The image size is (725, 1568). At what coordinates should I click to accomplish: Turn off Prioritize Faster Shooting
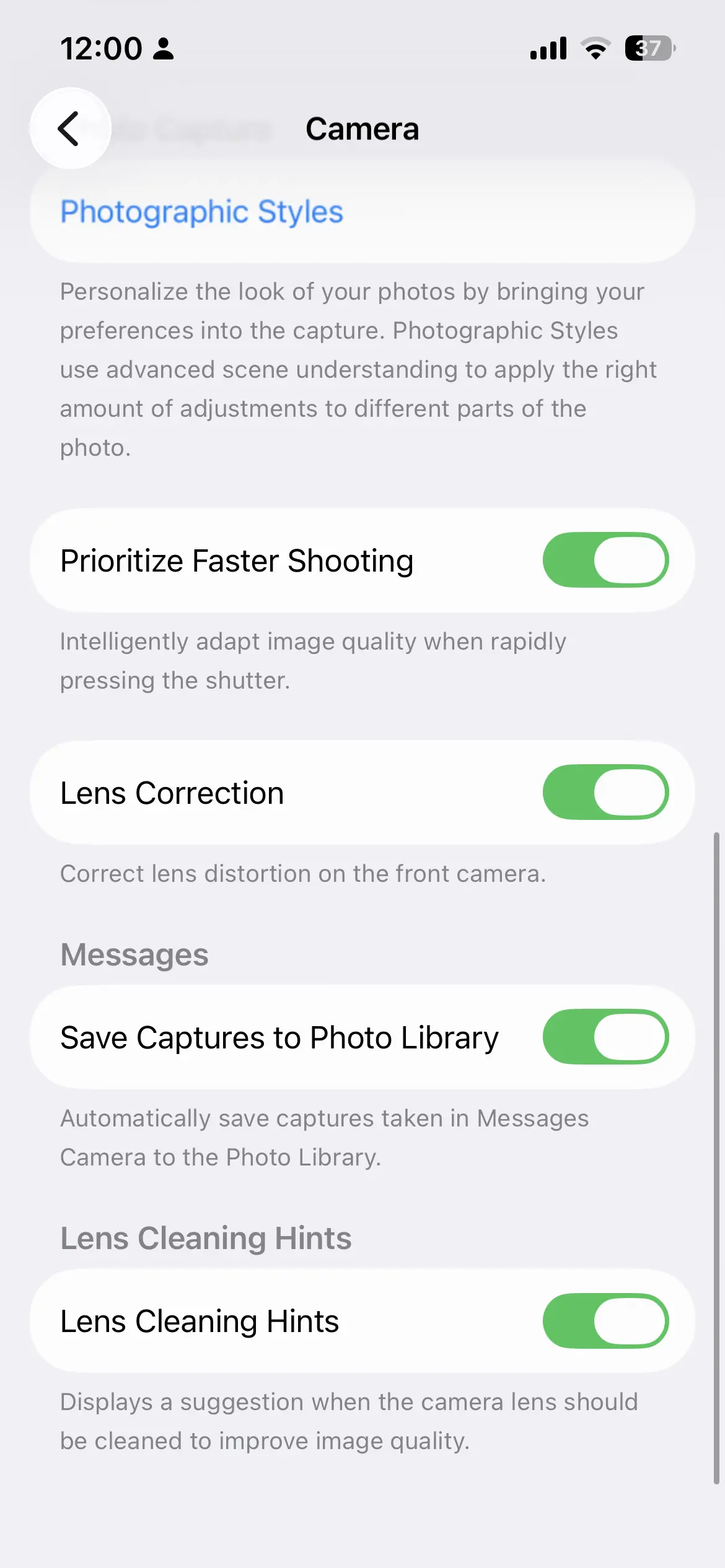pyautogui.click(x=605, y=560)
